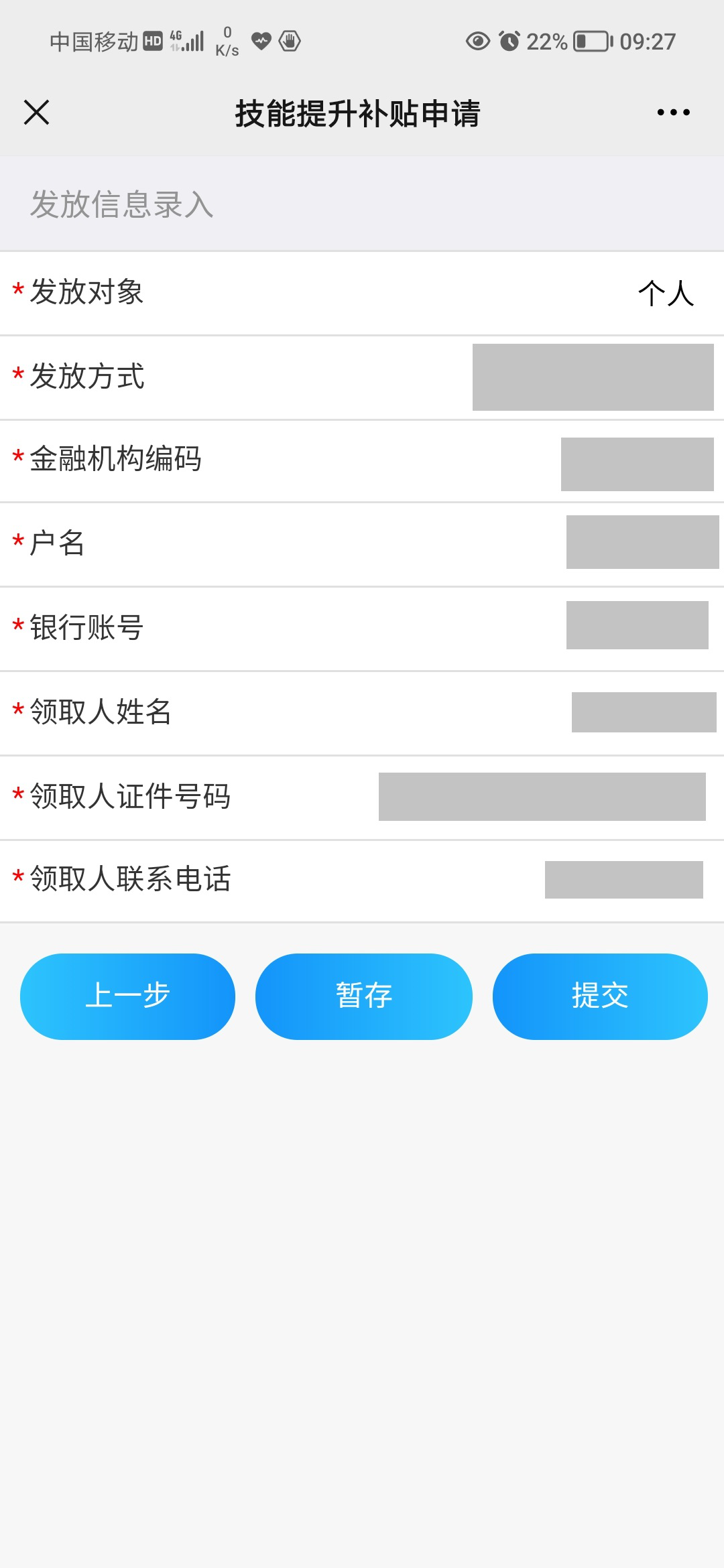This screenshot has height=1568, width=724.
Task: Tap the 领取人联系电话 field
Action: [x=625, y=881]
